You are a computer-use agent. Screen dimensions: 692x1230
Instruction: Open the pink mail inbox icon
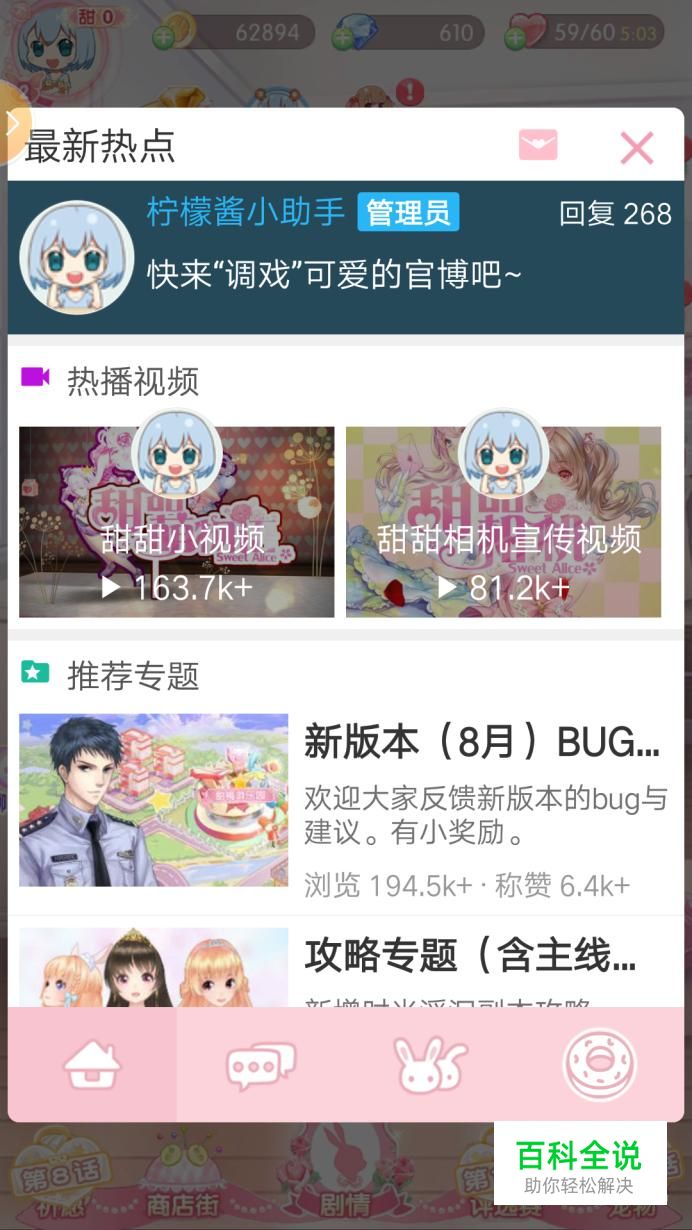tap(538, 145)
